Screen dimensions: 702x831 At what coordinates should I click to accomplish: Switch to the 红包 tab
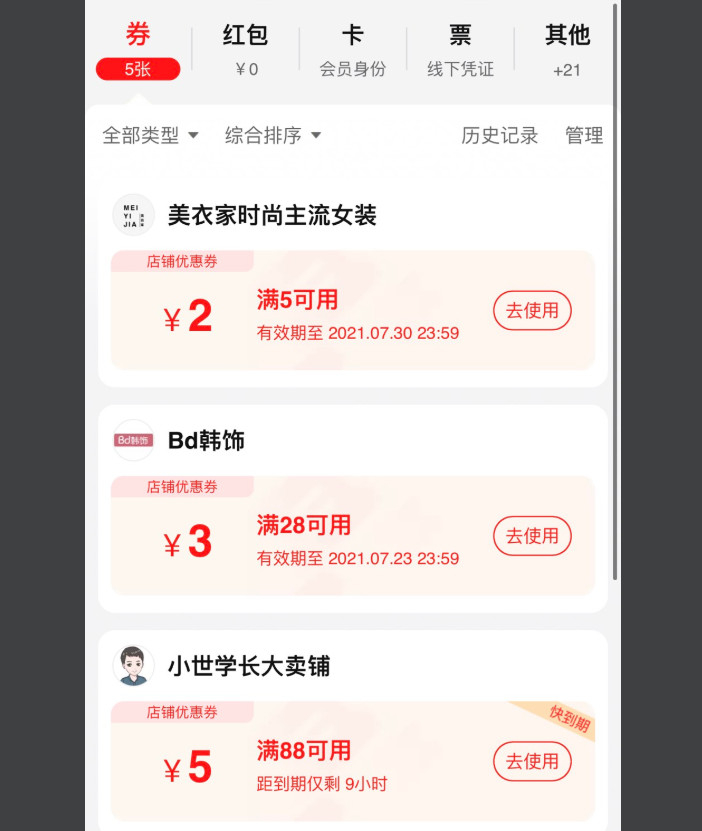(x=245, y=49)
